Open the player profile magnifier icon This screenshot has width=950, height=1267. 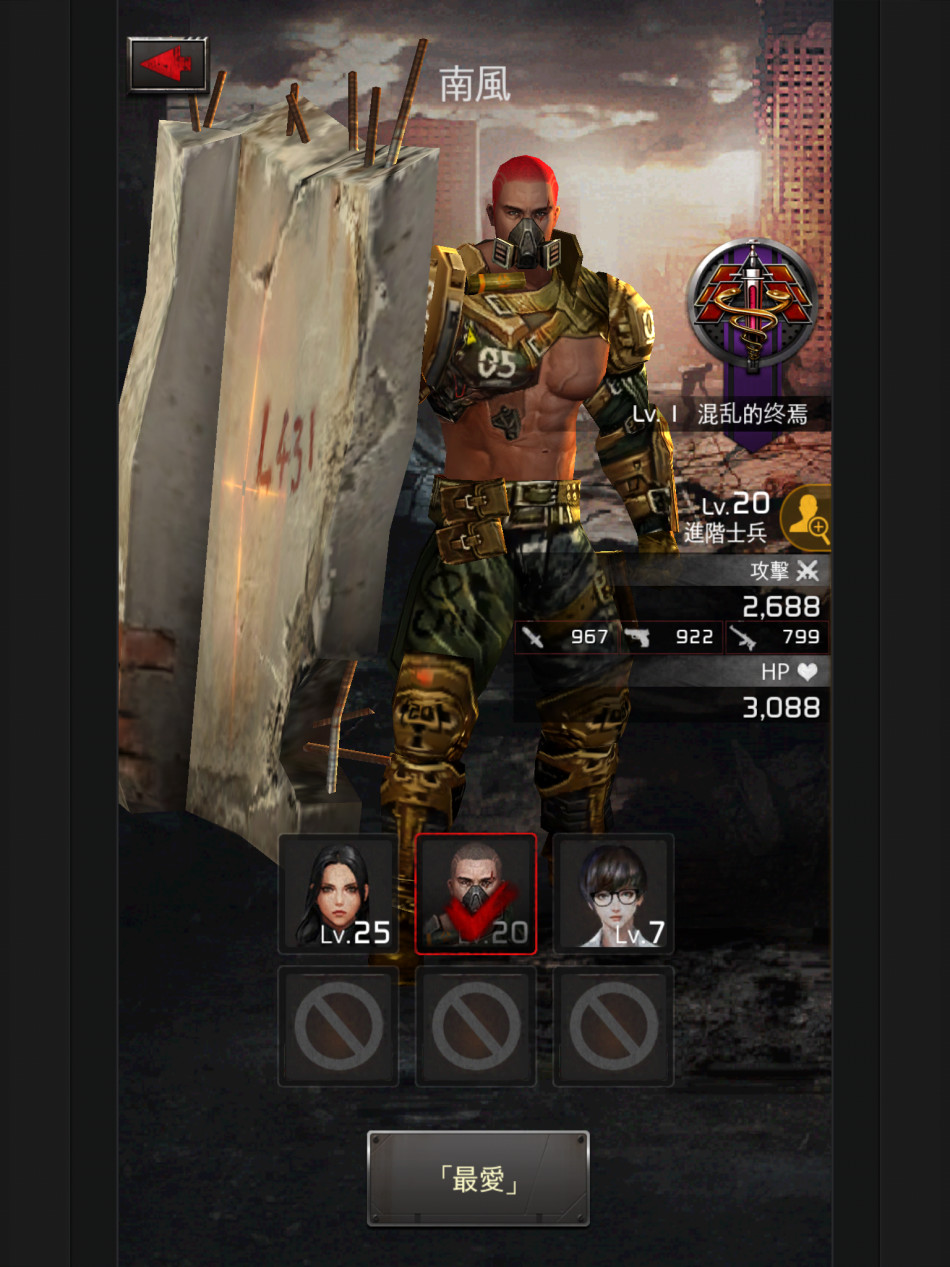pyautogui.click(x=806, y=518)
